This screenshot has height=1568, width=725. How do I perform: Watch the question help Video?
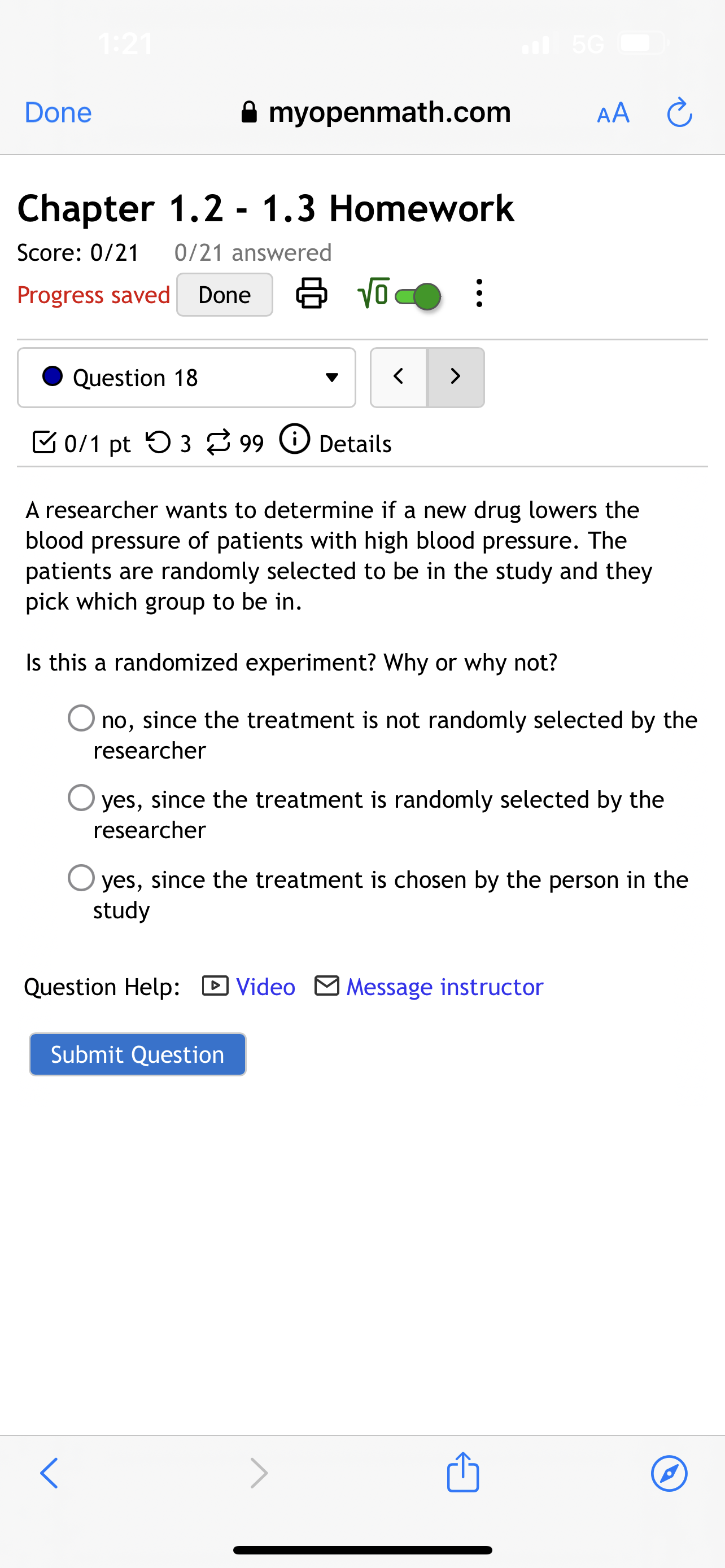pos(265,986)
